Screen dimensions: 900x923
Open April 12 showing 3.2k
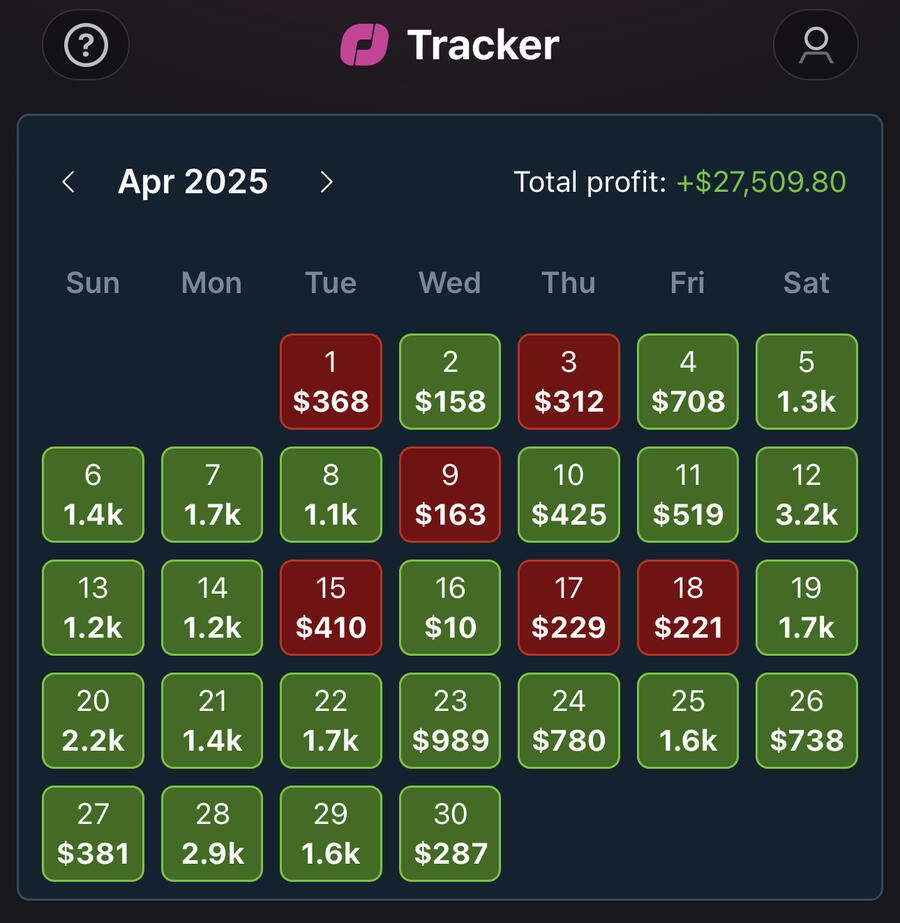(807, 495)
